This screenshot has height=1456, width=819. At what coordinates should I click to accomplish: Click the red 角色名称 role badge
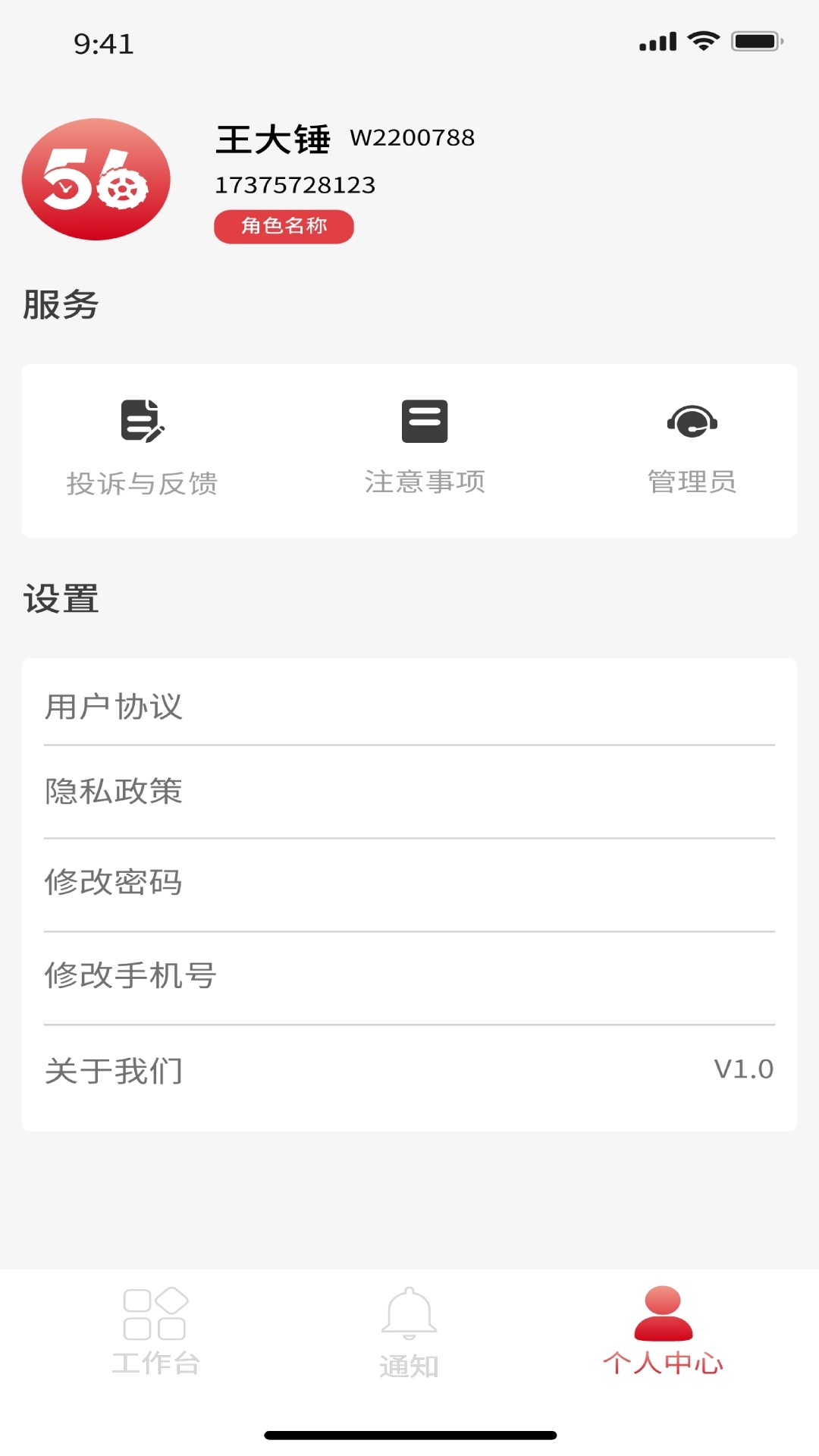[284, 225]
